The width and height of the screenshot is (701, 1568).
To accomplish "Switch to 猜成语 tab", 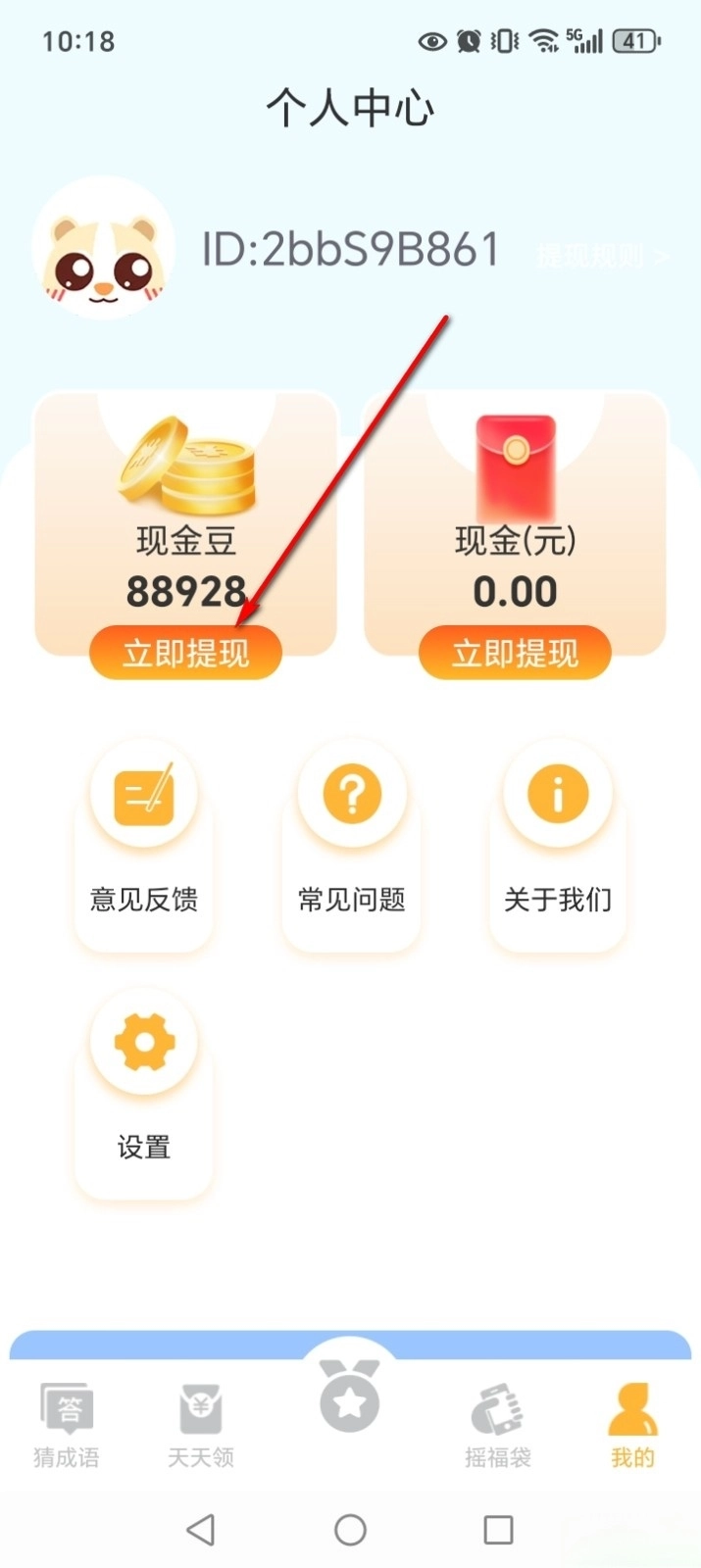I will click(67, 1425).
